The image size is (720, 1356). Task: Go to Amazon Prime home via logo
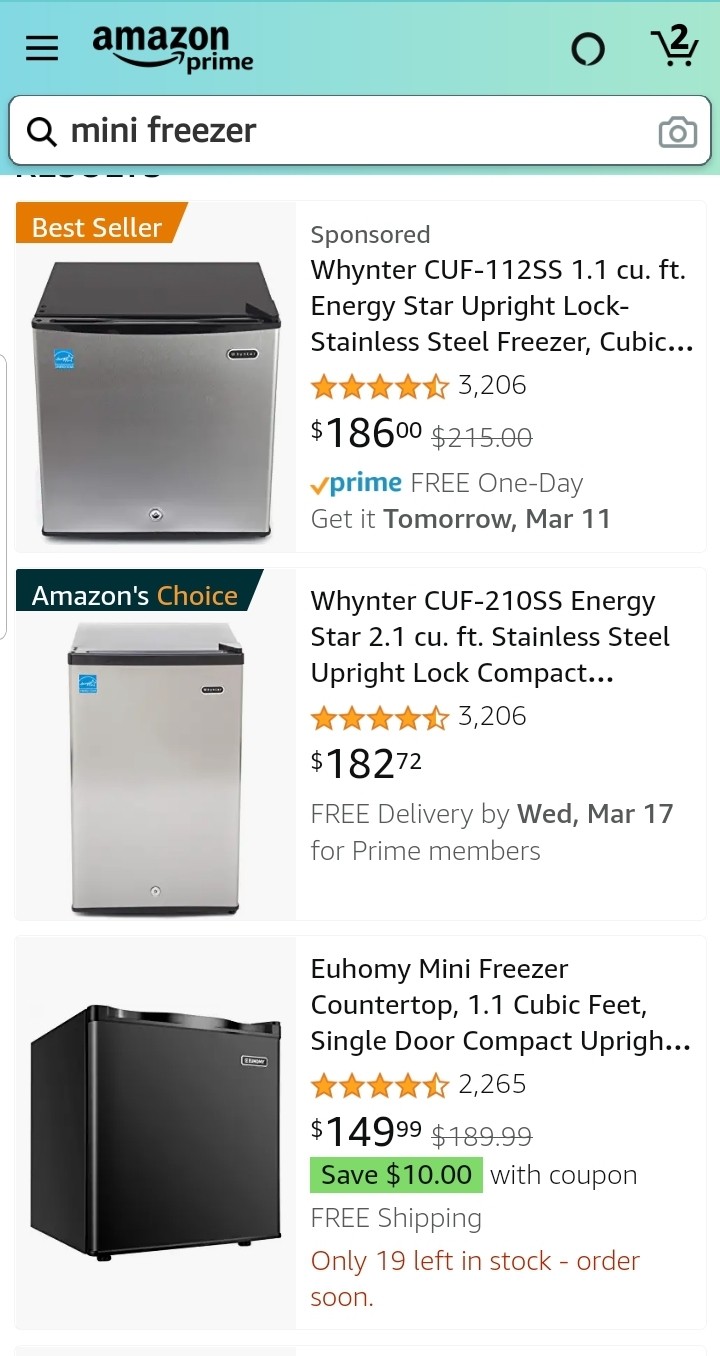tap(172, 48)
